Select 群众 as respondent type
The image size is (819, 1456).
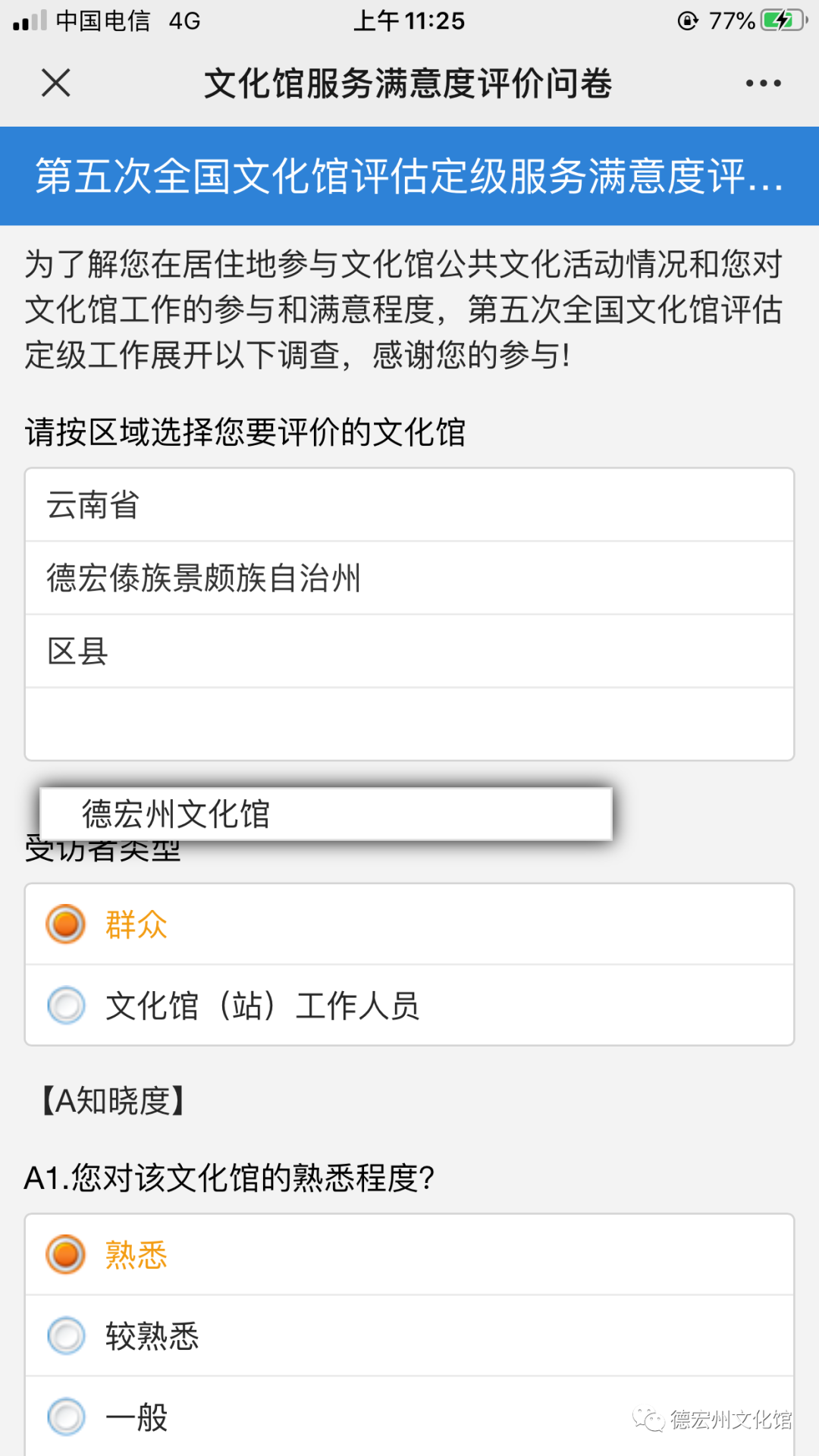point(409,924)
